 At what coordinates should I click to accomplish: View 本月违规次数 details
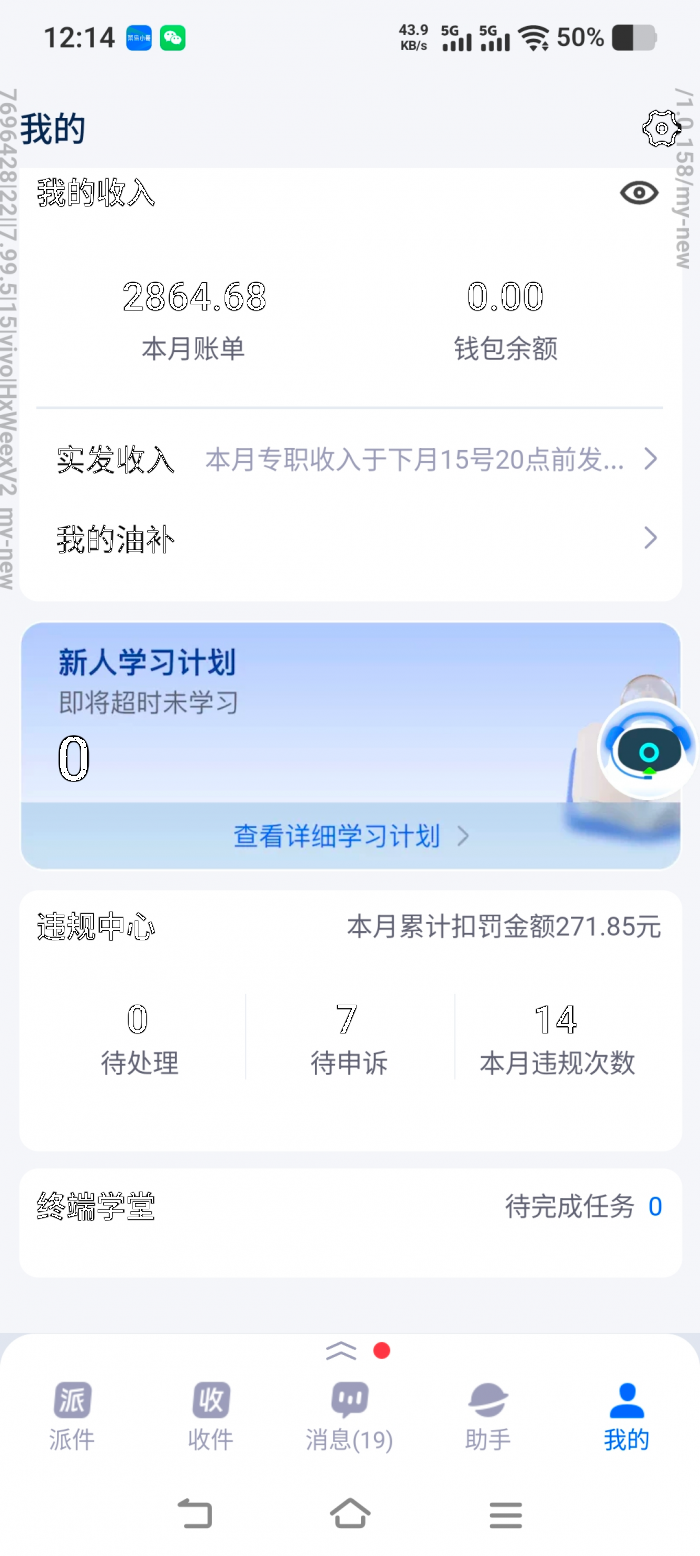556,1038
